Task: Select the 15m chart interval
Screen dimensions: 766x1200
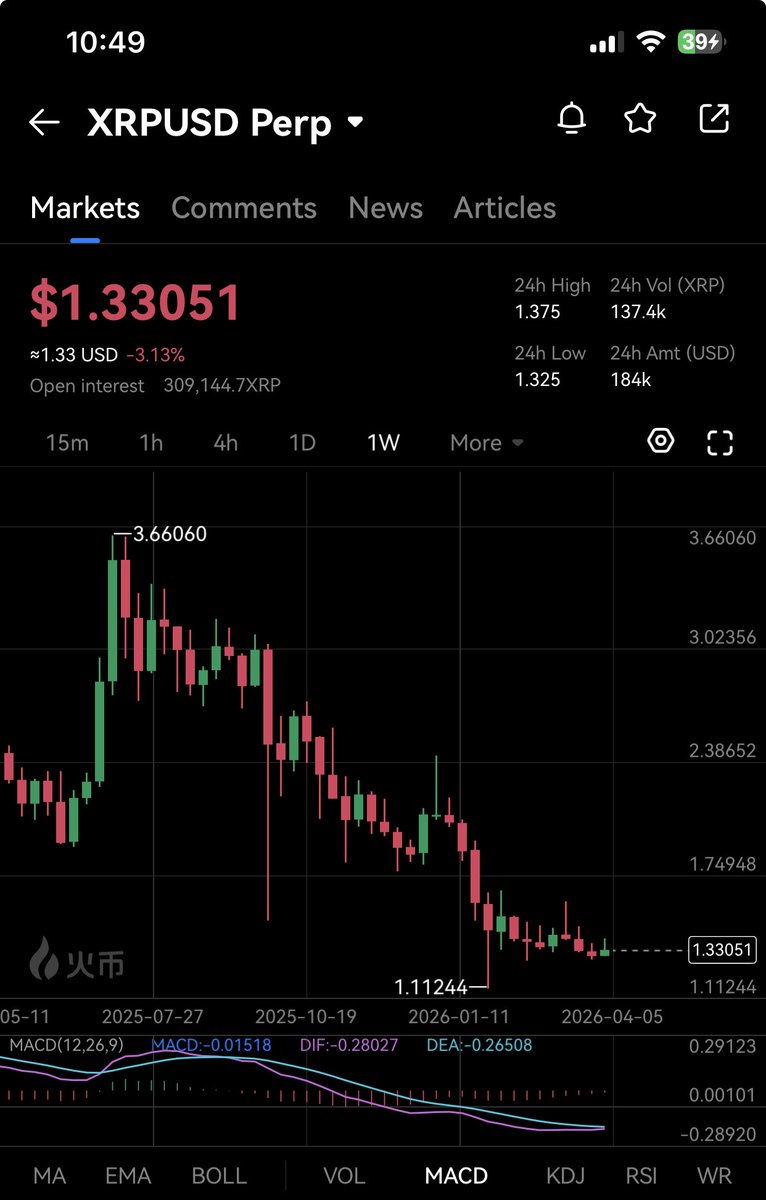Action: click(x=67, y=443)
